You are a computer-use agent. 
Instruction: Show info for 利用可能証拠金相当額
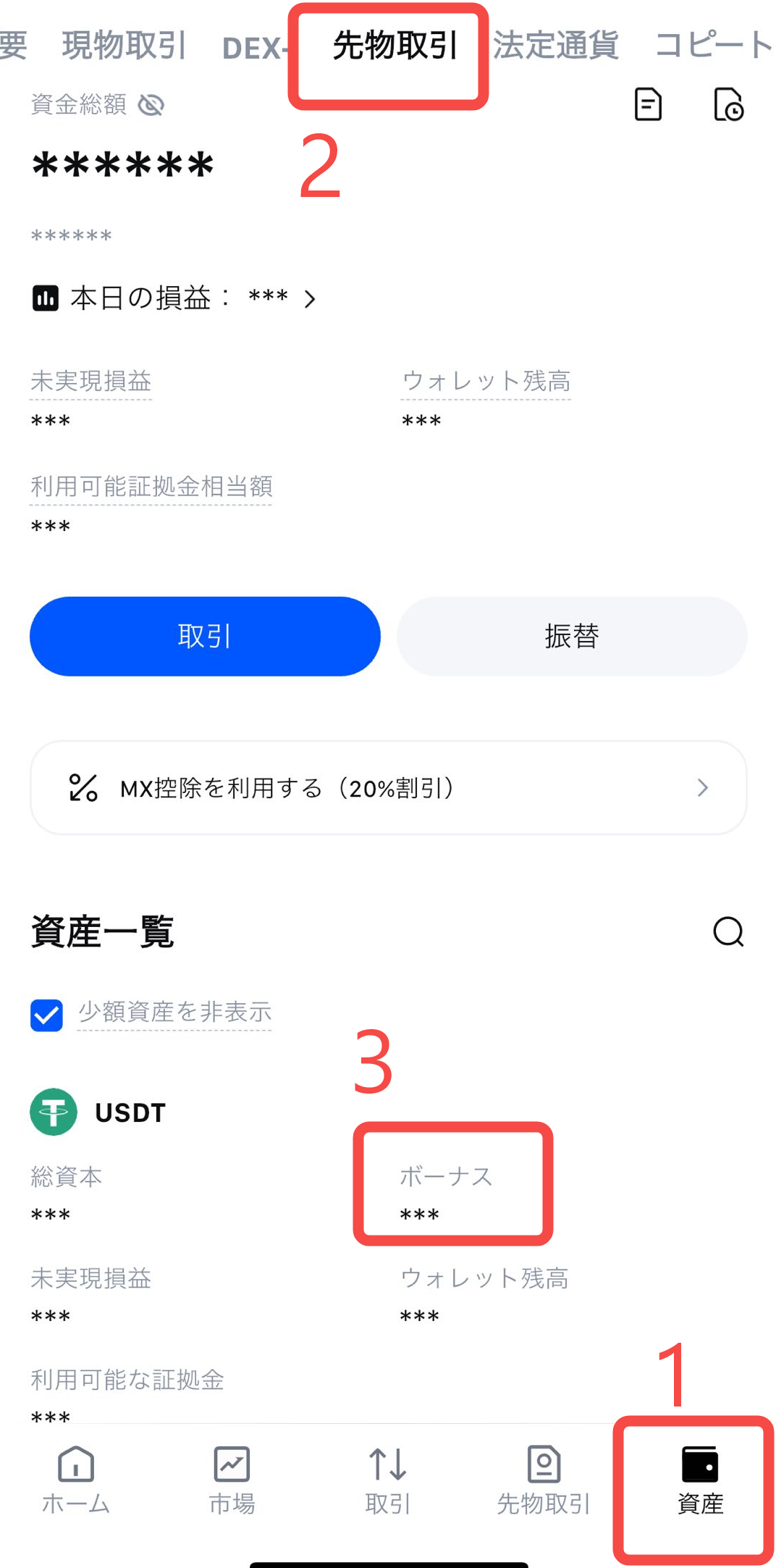click(151, 486)
